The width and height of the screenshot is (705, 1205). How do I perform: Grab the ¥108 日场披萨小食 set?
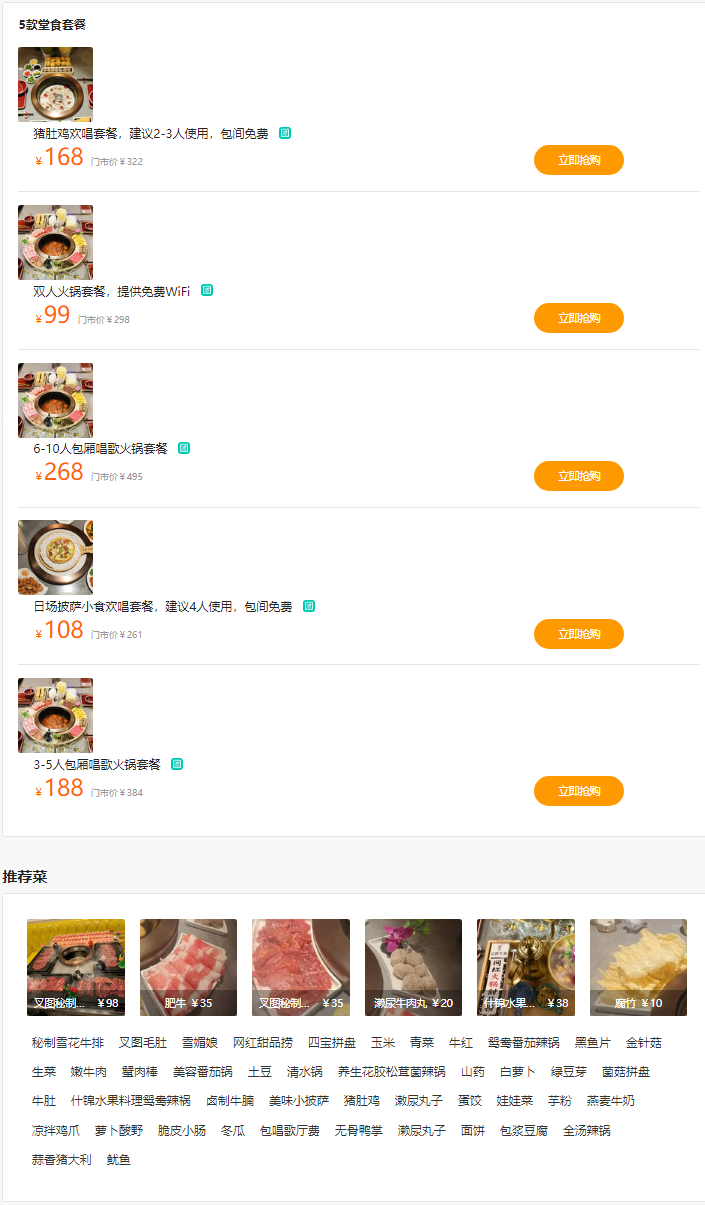point(578,634)
